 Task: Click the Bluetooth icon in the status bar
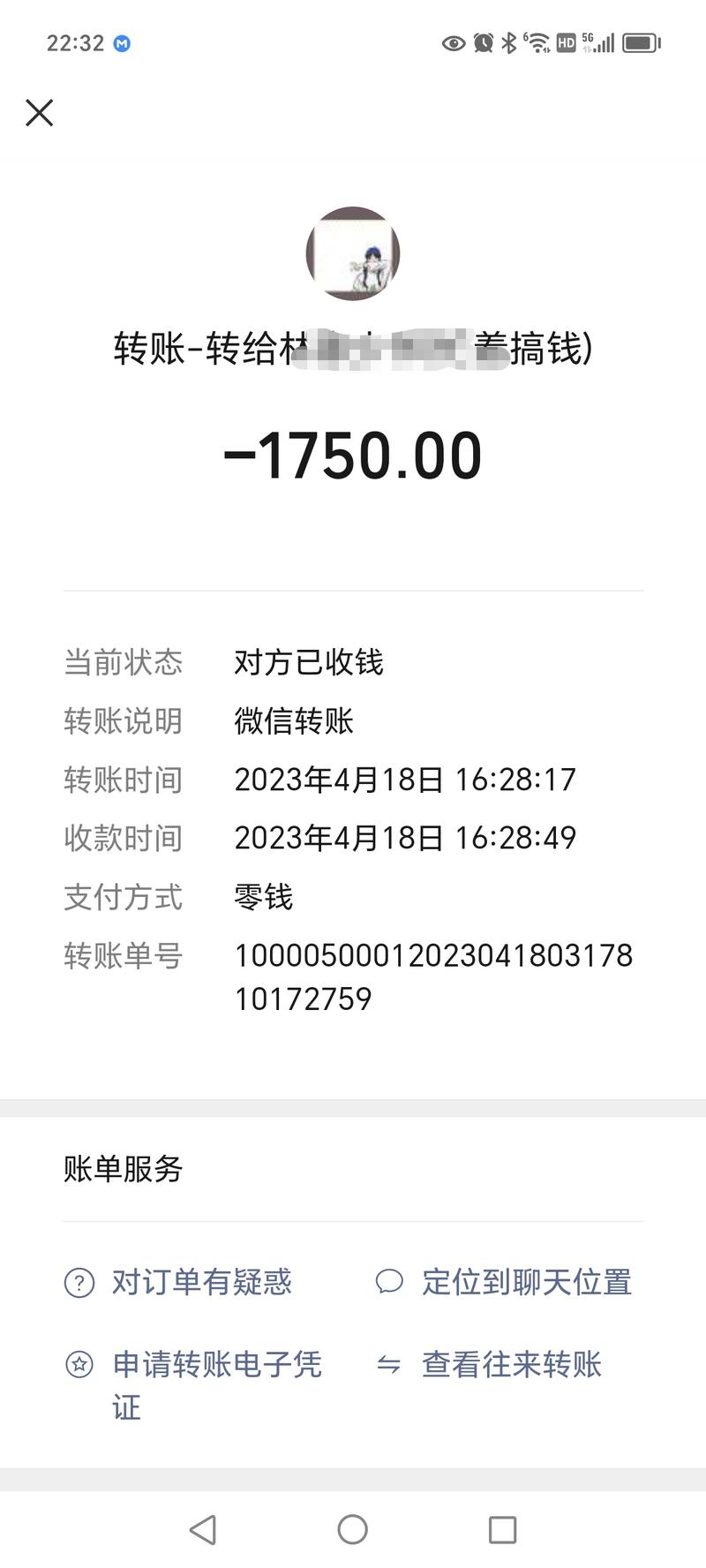point(509,41)
